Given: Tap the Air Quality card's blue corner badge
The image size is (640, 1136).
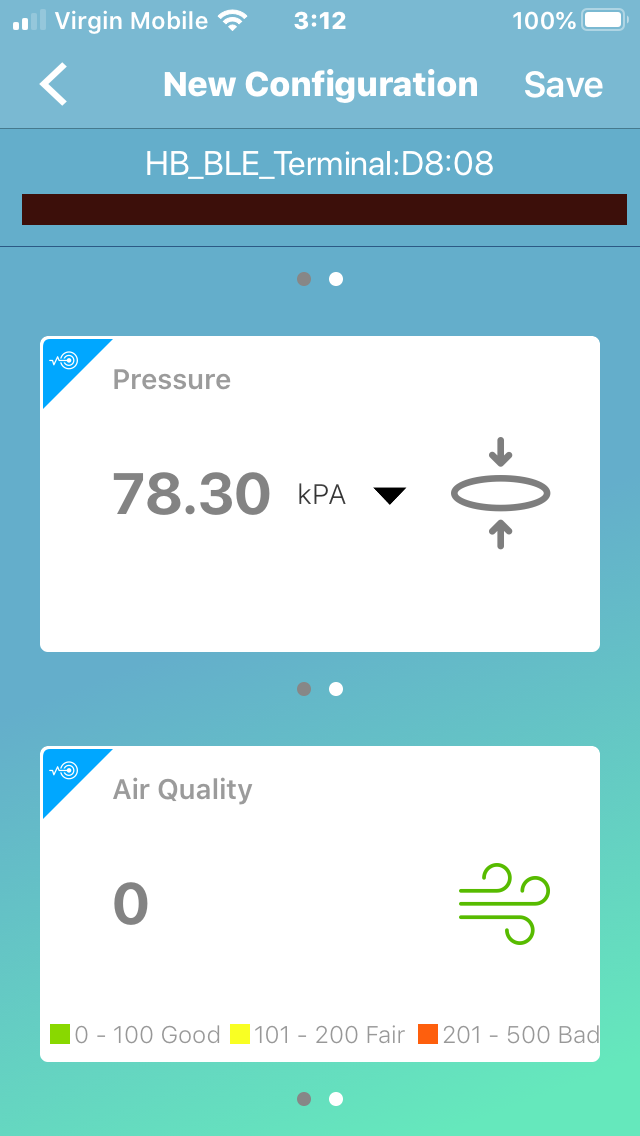Looking at the screenshot, I should 66,772.
